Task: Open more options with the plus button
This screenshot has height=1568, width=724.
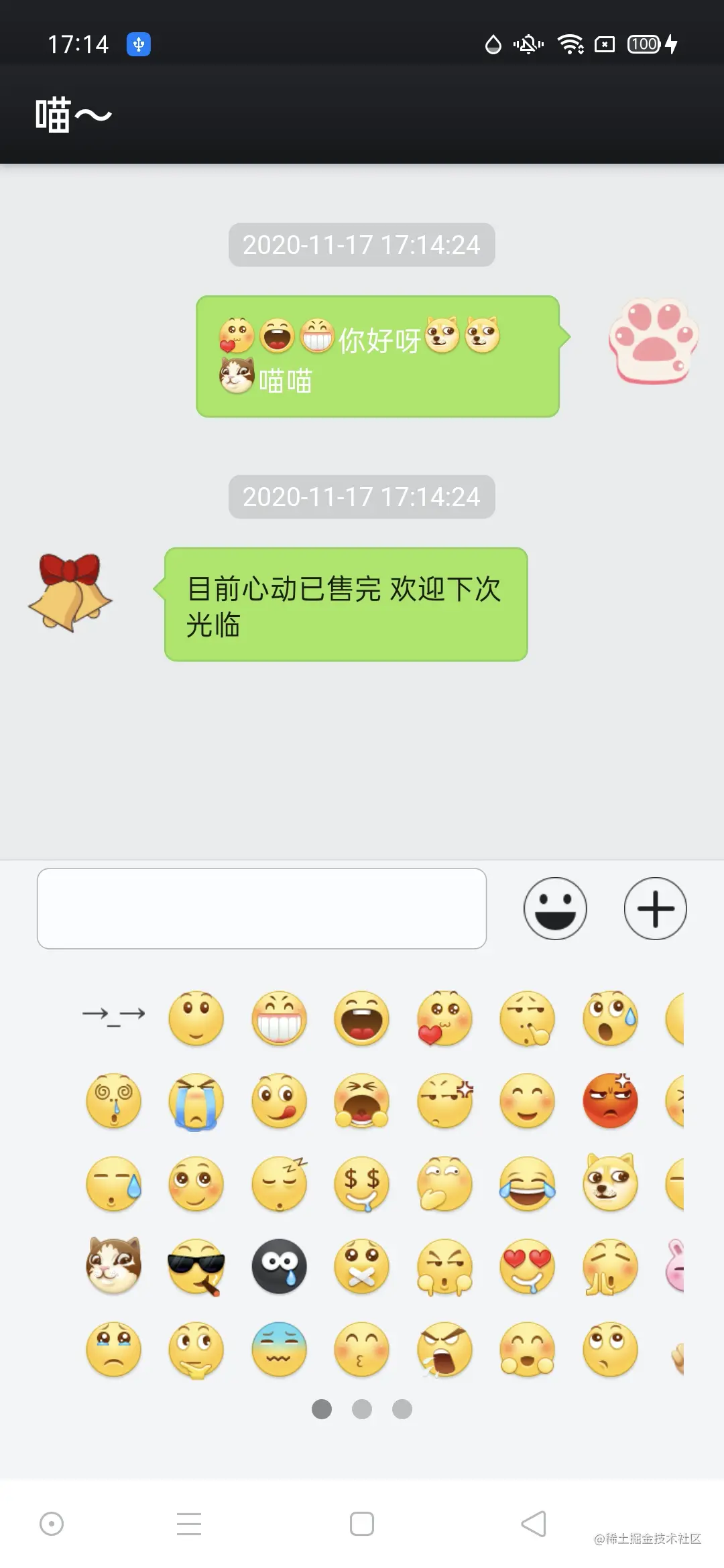Action: [x=655, y=908]
